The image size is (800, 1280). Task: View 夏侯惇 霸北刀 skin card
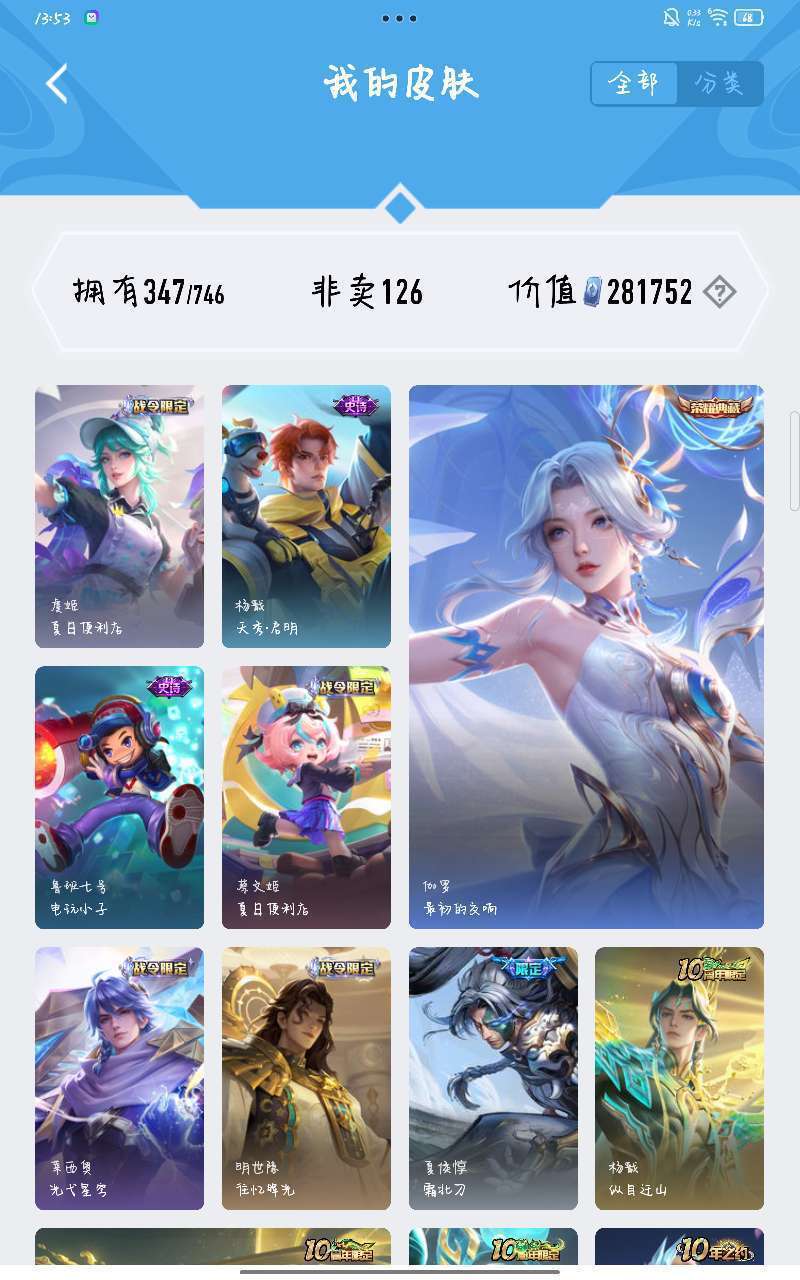[x=493, y=1078]
